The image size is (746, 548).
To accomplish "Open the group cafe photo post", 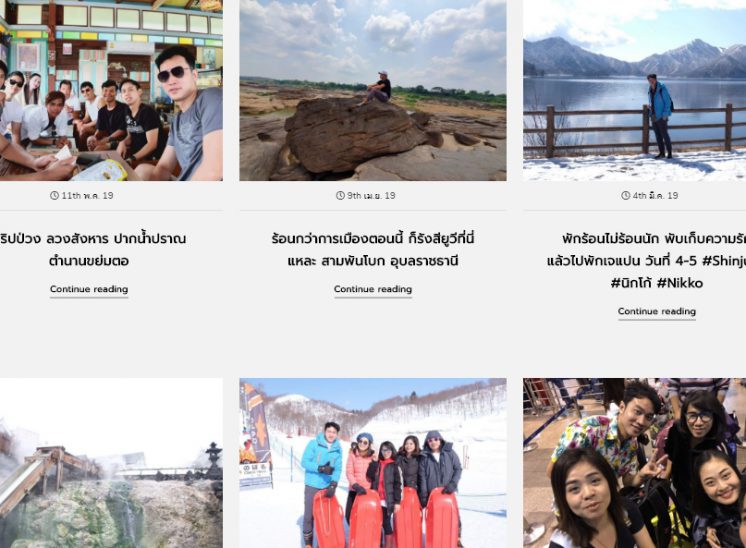I will 110,90.
